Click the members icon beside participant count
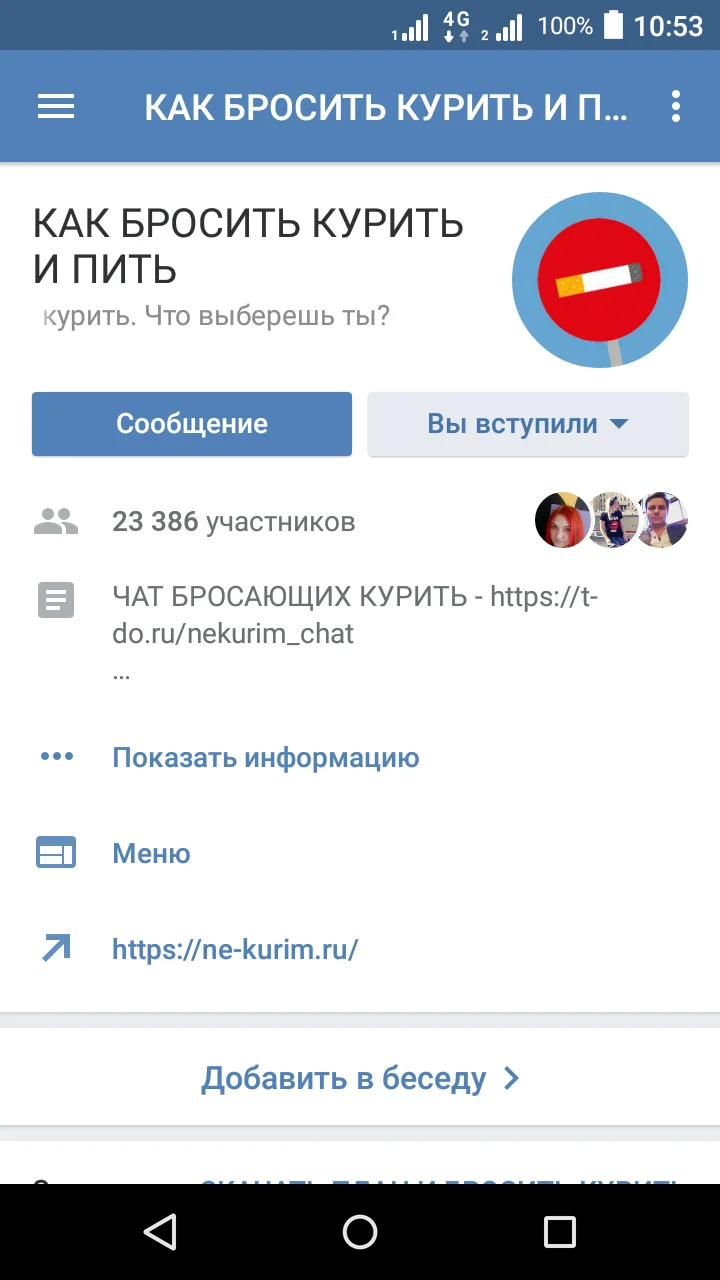This screenshot has height=1280, width=720. point(55,520)
